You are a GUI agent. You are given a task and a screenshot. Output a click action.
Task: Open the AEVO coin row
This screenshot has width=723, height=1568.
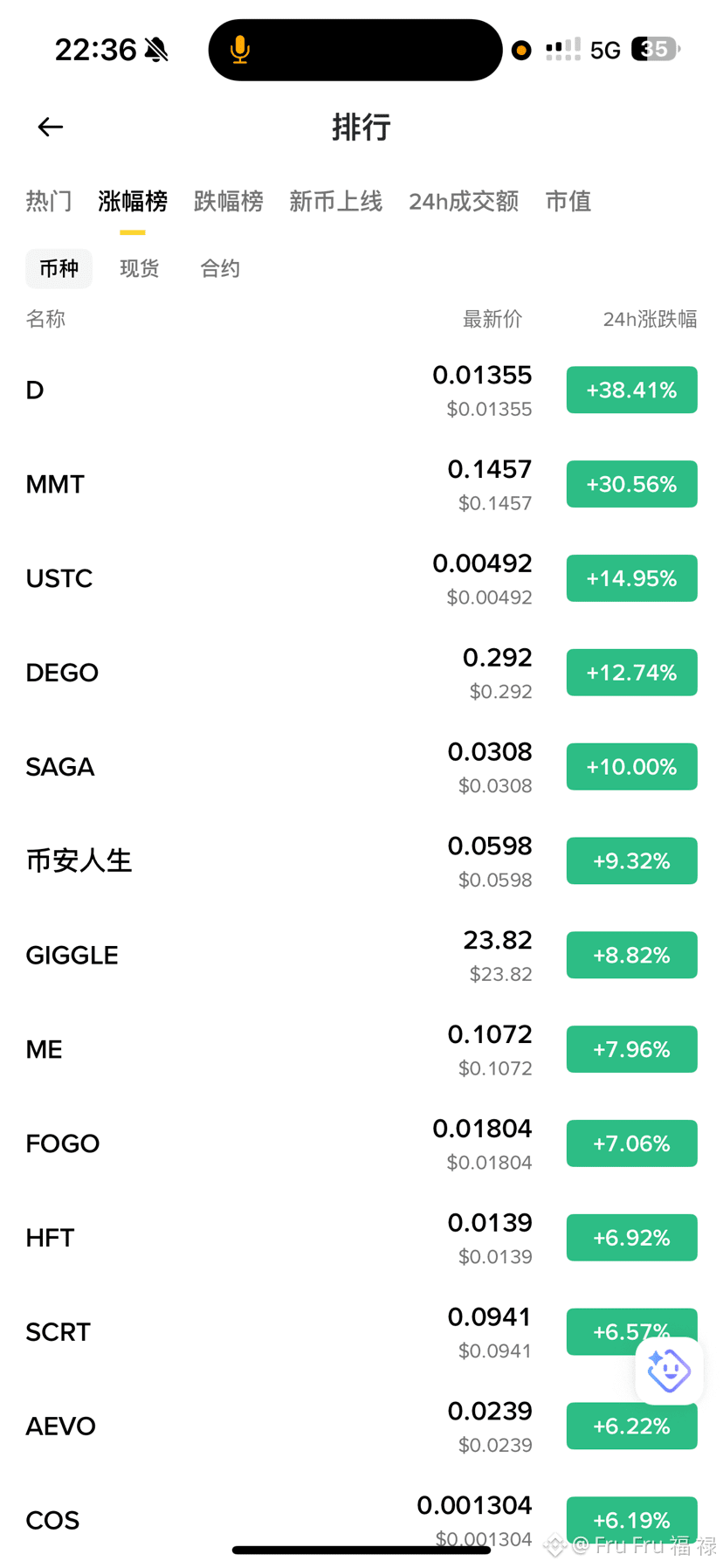[x=361, y=1426]
